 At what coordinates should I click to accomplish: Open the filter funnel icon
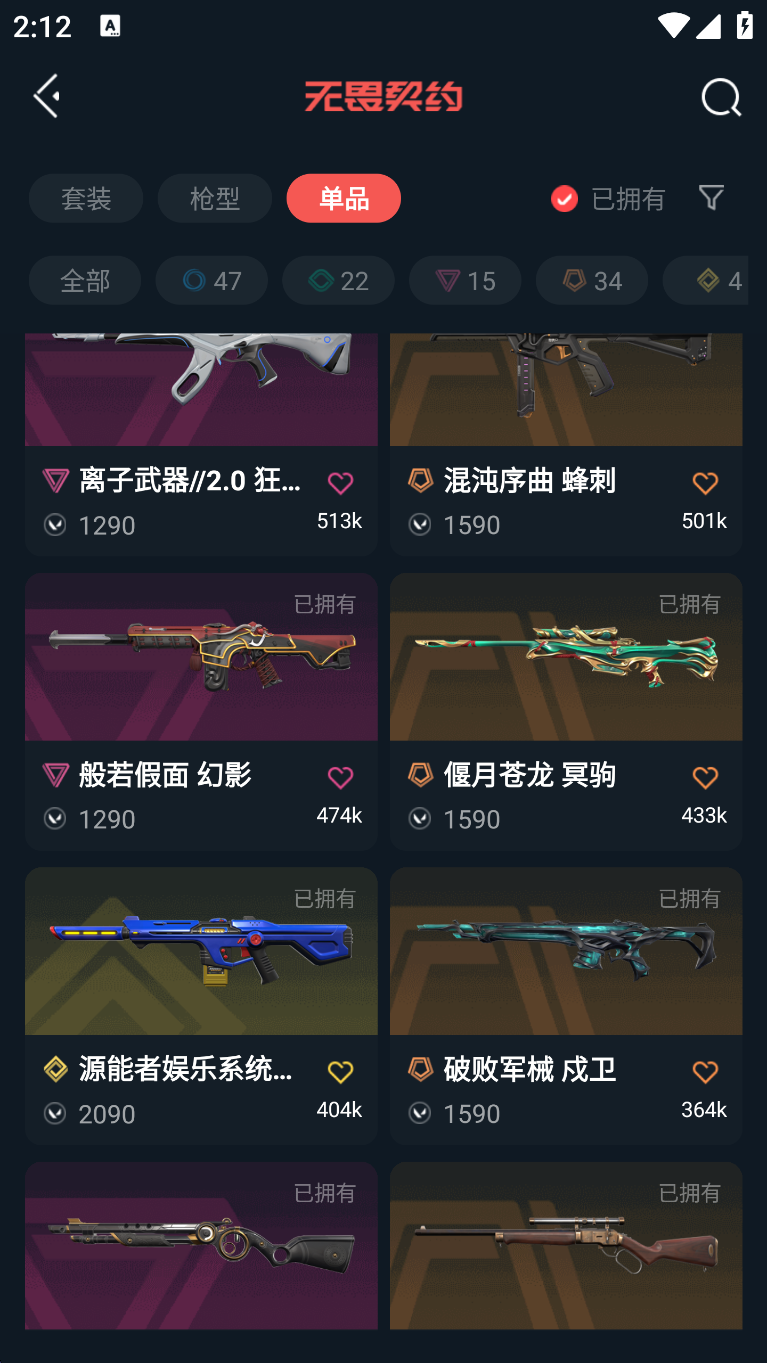(711, 198)
